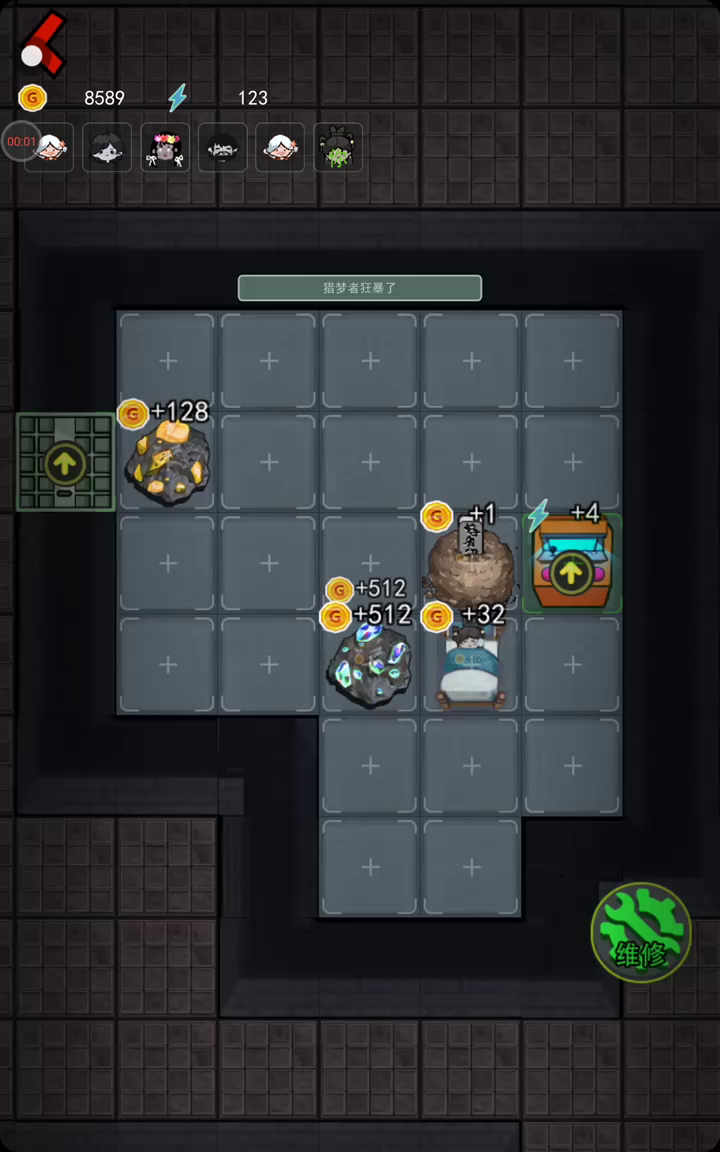Screen dimensions: 720x1152
Task: Tap the green 维修 repair button
Action: click(641, 932)
